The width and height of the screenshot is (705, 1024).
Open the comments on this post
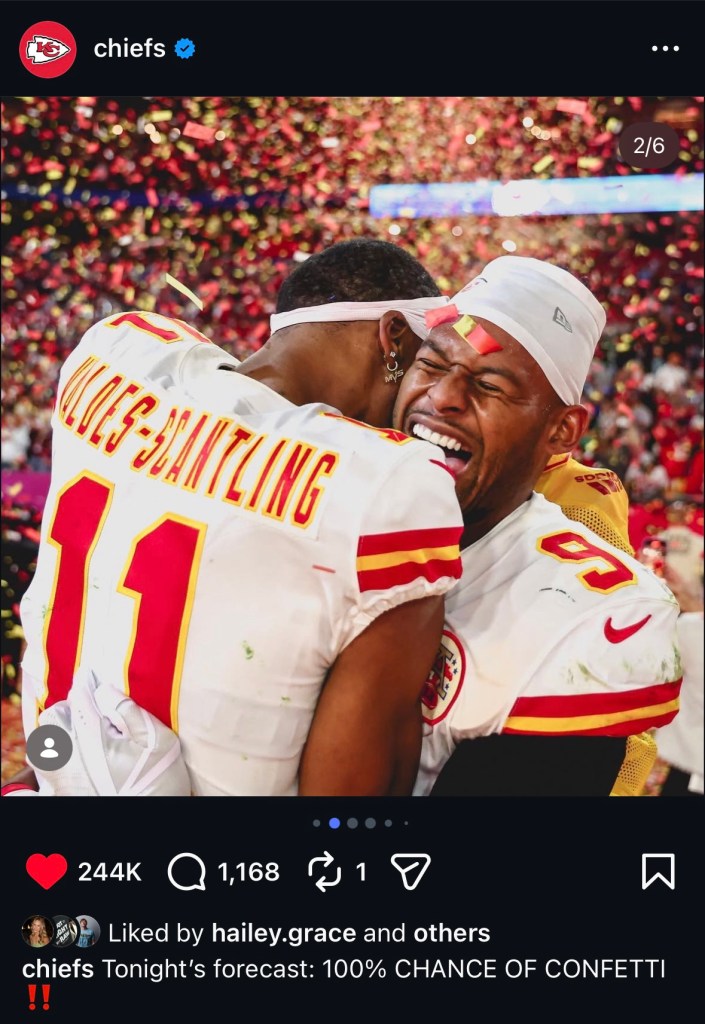click(187, 872)
